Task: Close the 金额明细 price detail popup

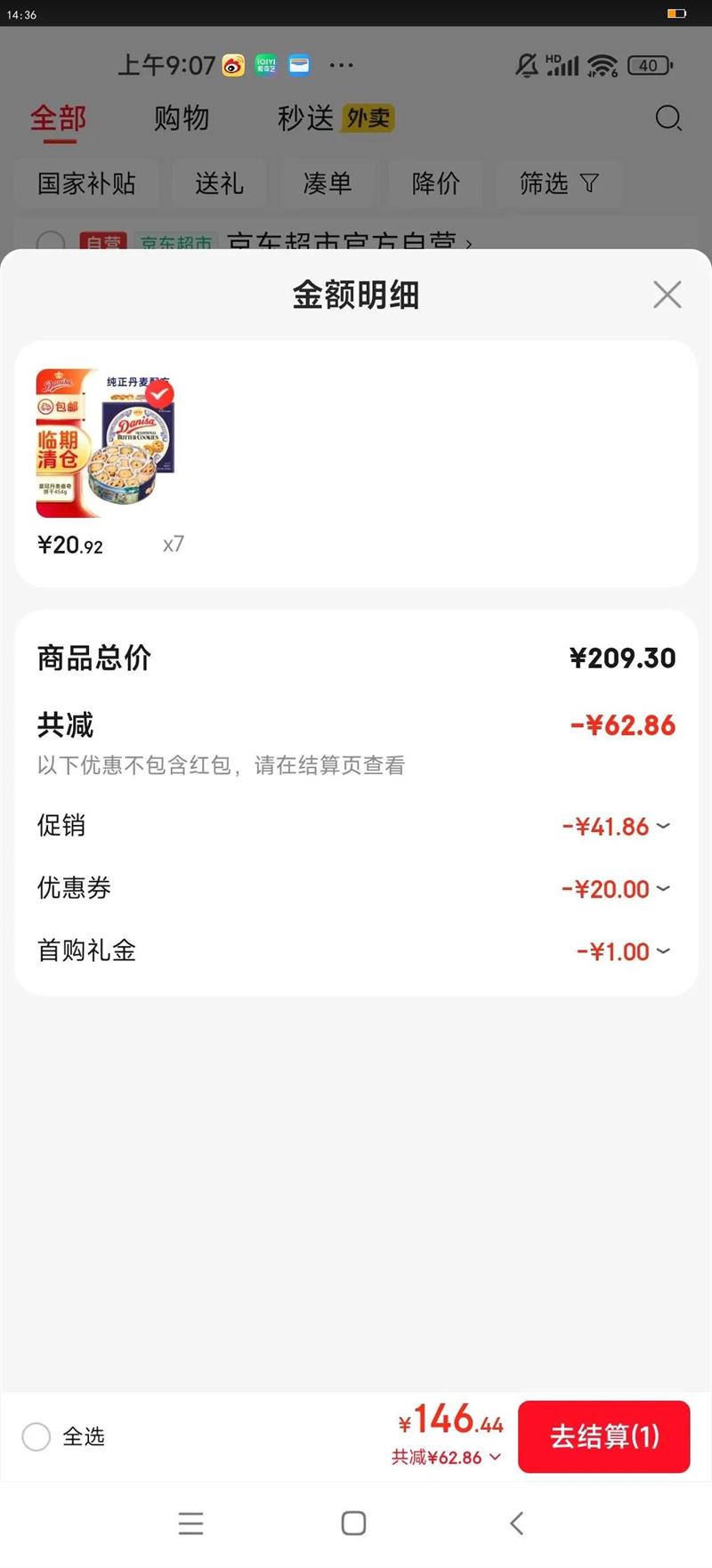Action: [667, 295]
